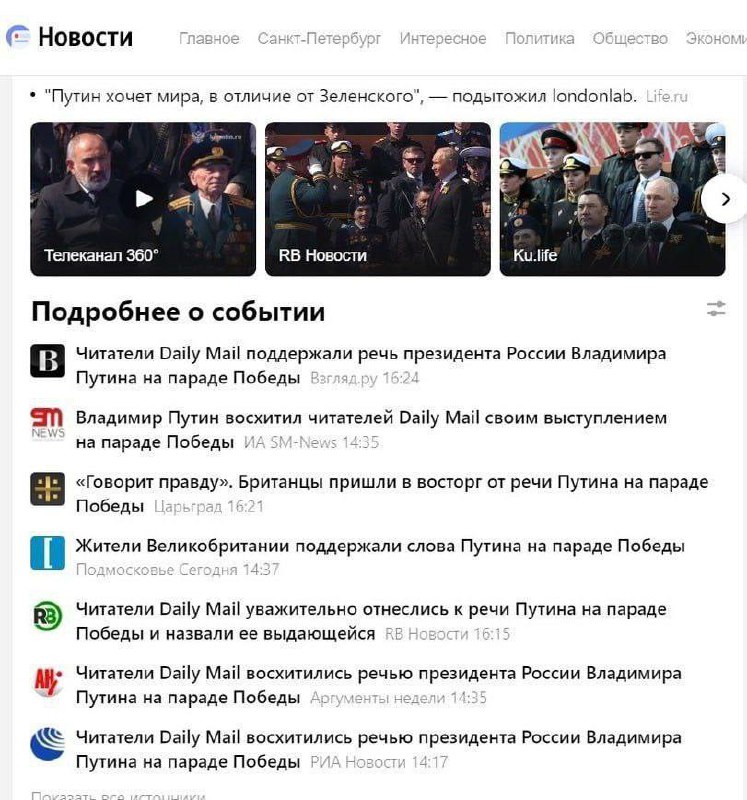Select the Общество tab

click(630, 39)
